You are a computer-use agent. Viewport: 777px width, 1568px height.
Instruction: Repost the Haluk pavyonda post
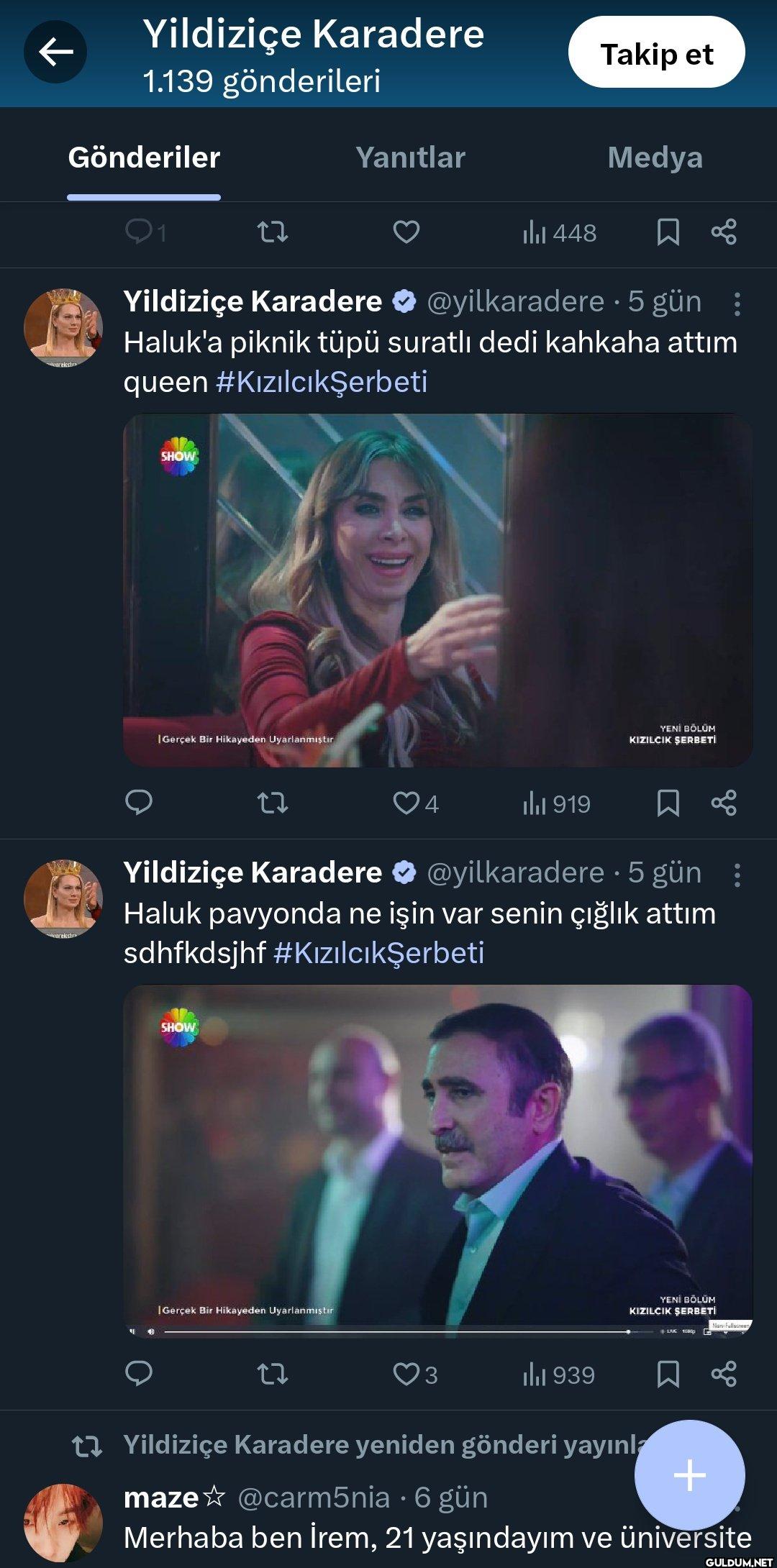tap(273, 1374)
